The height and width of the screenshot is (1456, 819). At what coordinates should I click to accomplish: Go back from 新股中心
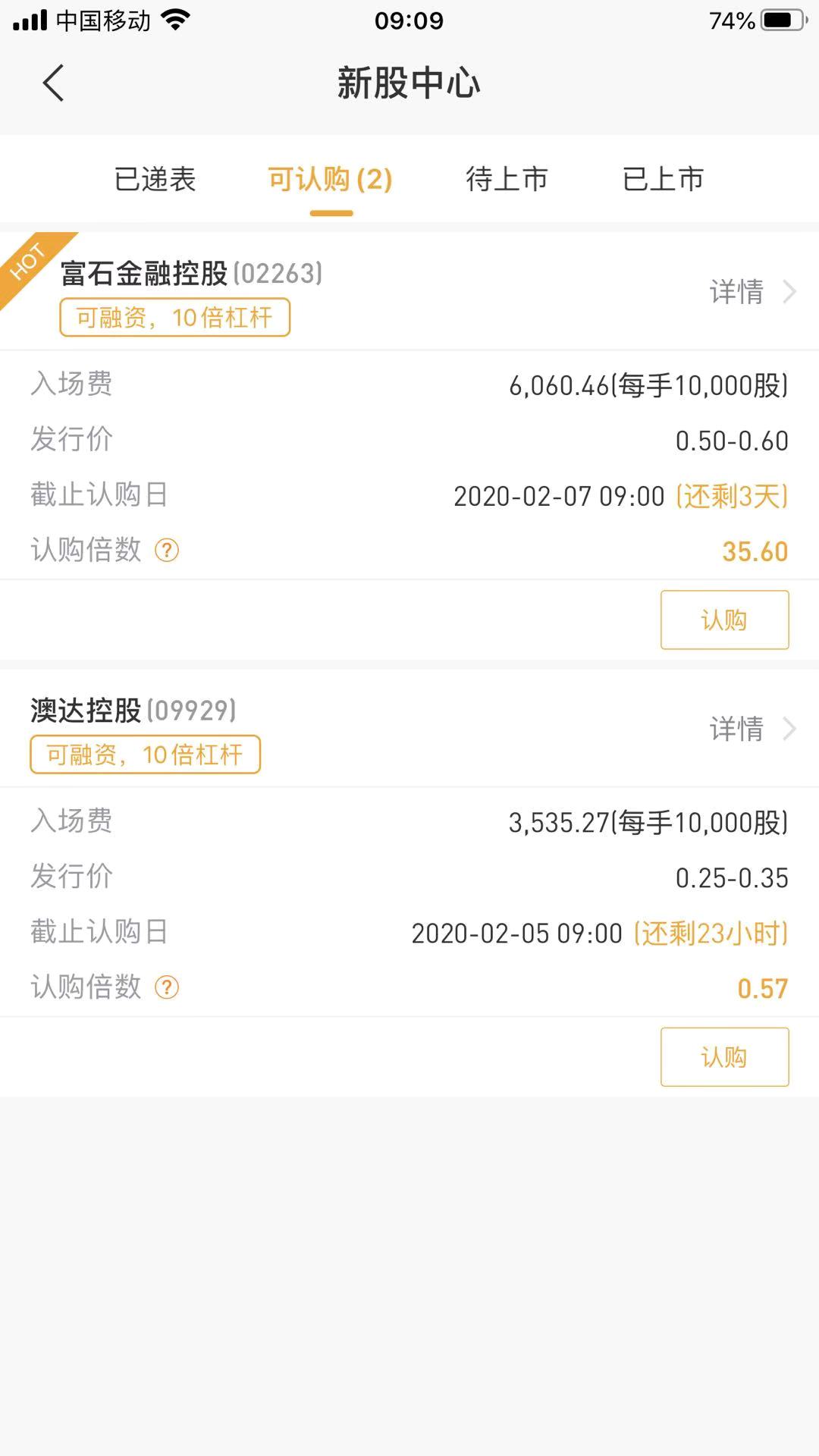pyautogui.click(x=53, y=83)
